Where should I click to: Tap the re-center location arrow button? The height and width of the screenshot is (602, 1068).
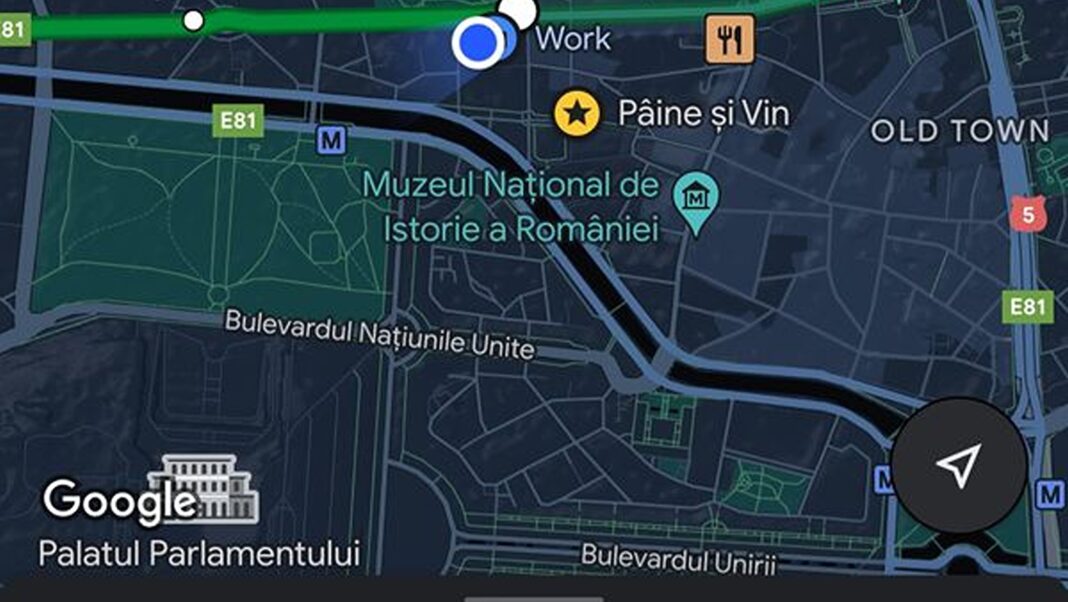pyautogui.click(x=958, y=466)
